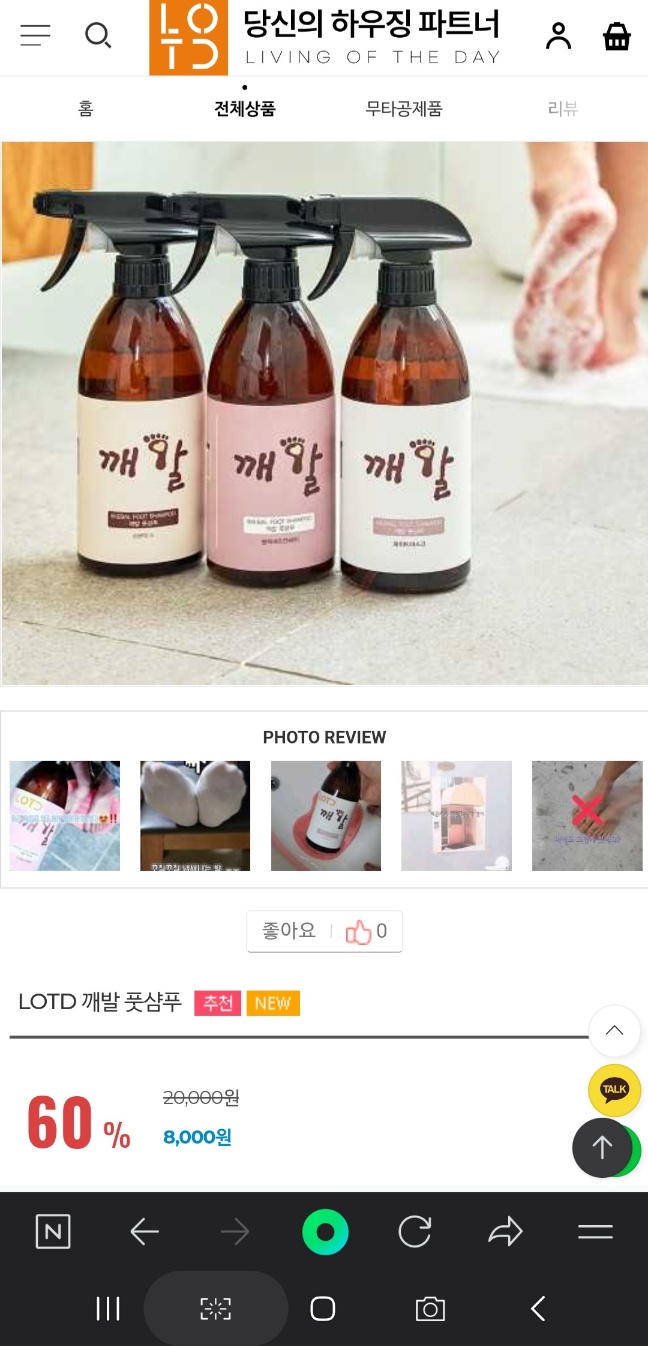Switch to the 무타공제품 tab
This screenshot has height=1346, width=648.
[x=404, y=109]
